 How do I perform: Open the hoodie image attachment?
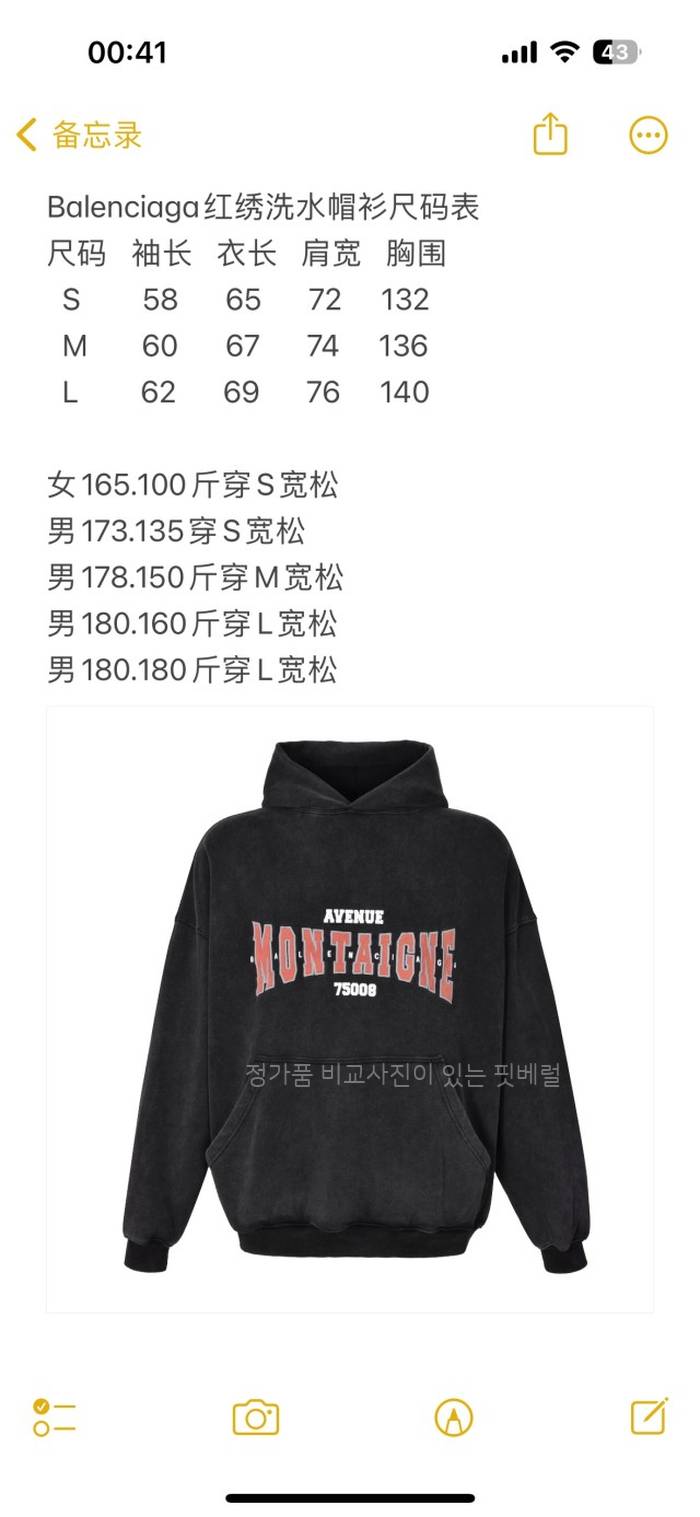click(x=350, y=1008)
